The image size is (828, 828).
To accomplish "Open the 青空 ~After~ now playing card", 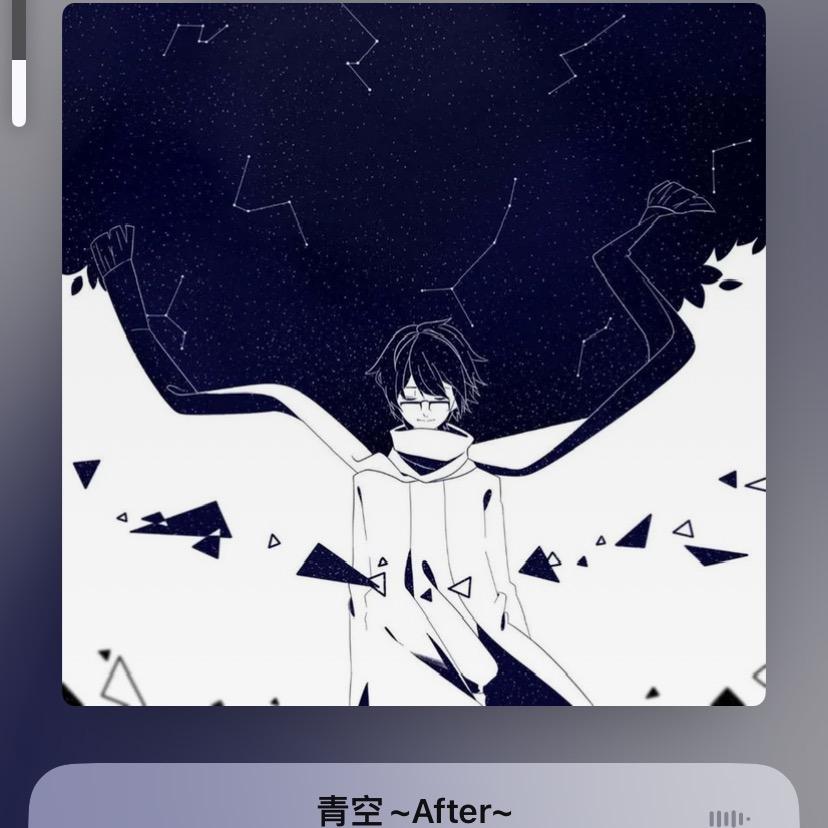I will coord(413,796).
